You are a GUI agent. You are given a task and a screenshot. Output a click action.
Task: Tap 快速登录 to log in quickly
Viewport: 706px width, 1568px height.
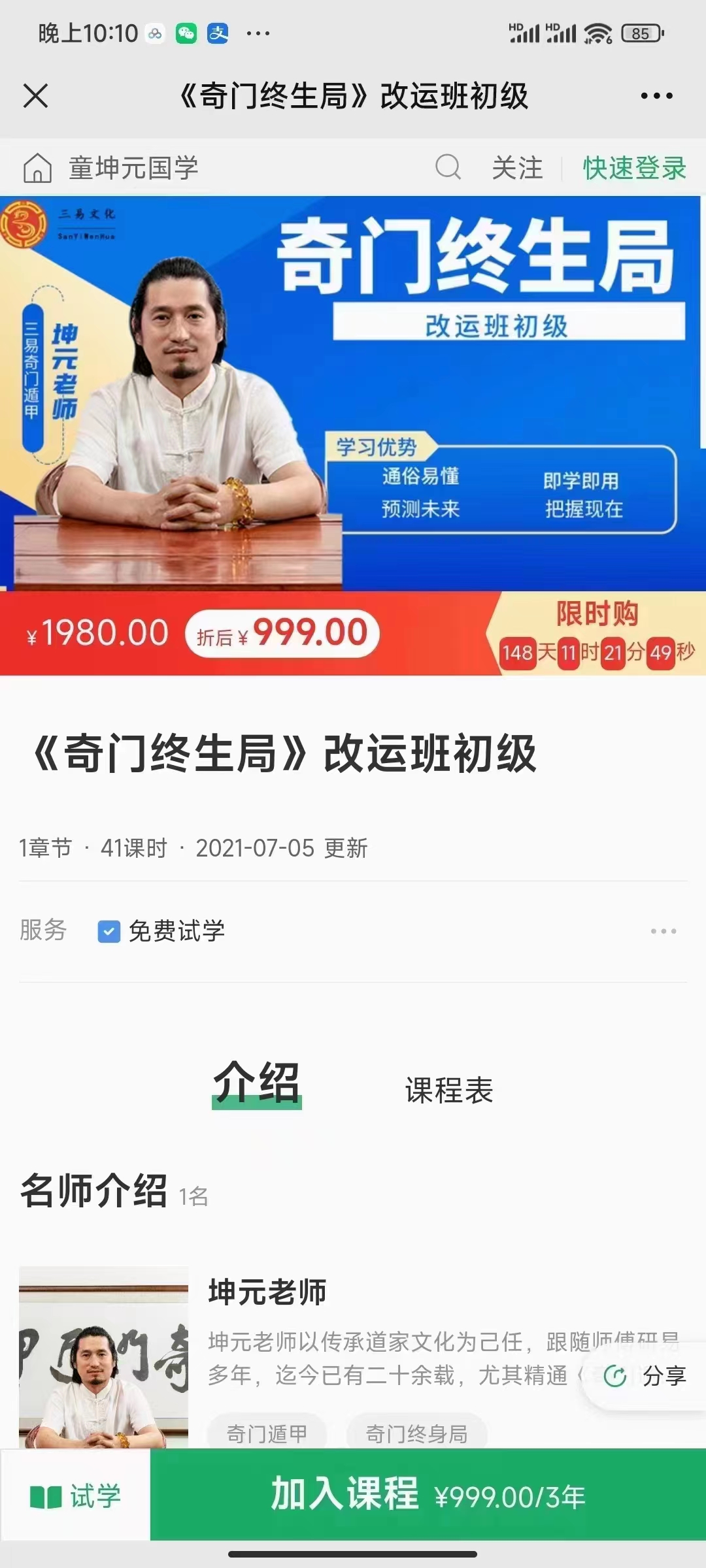pos(633,169)
